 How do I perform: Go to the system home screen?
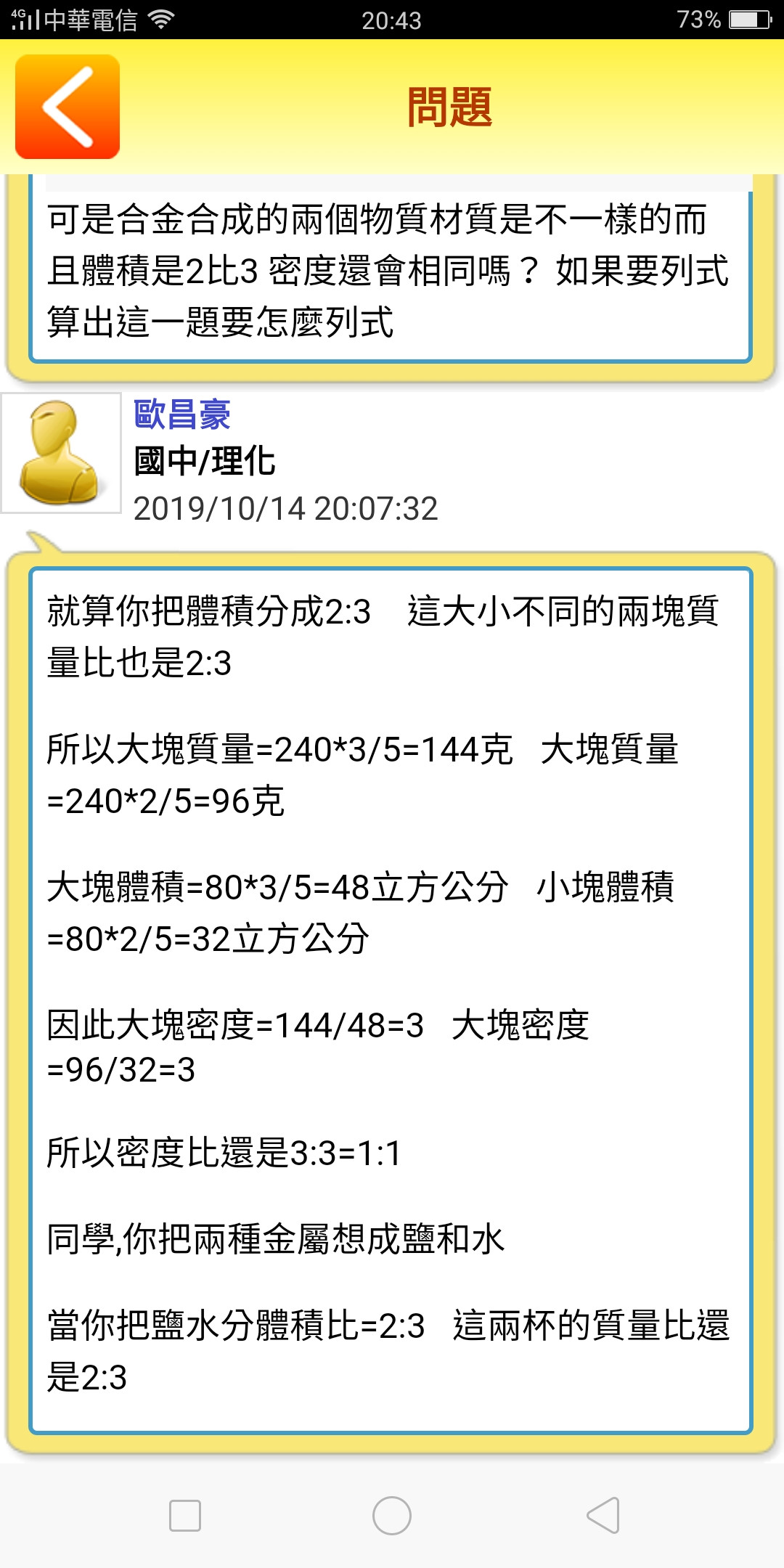[392, 1516]
